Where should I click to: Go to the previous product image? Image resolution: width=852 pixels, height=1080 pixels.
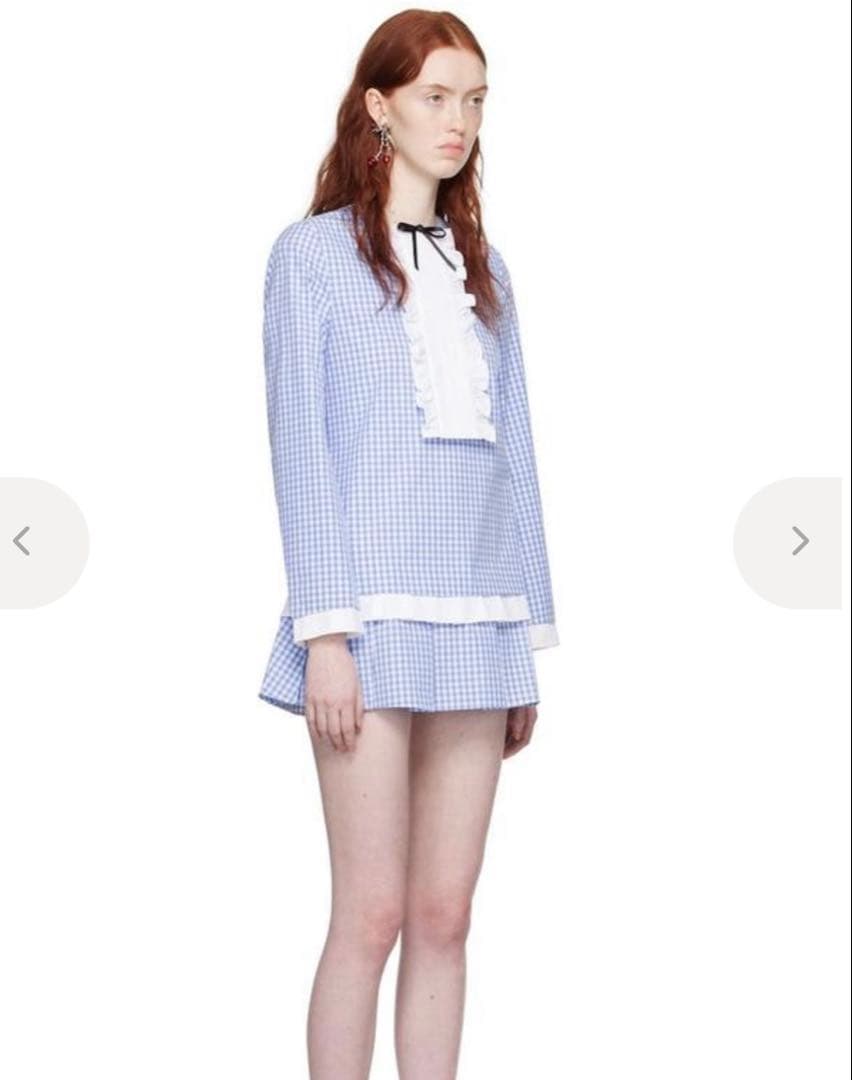point(24,542)
